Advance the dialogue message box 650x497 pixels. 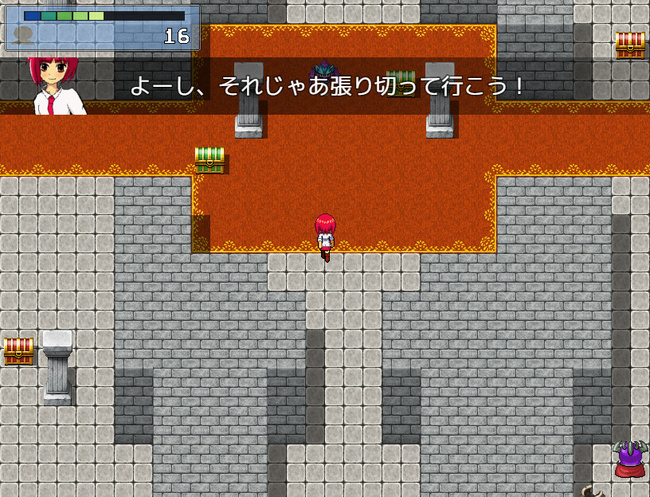tap(327, 86)
